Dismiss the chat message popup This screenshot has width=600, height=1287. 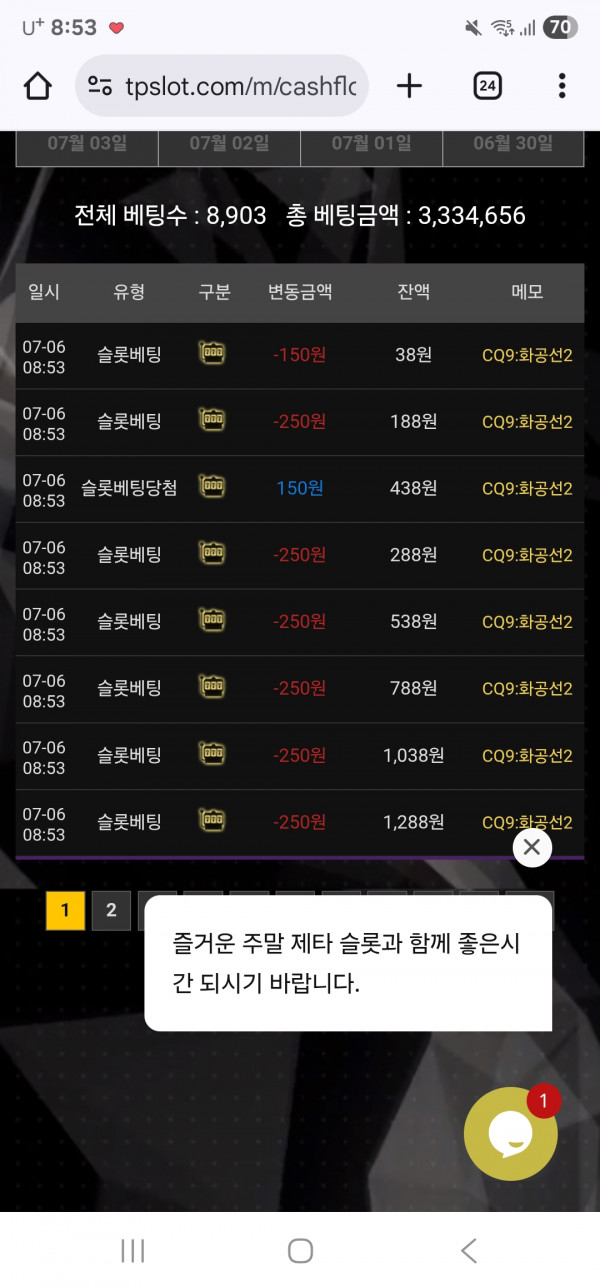tap(532, 848)
